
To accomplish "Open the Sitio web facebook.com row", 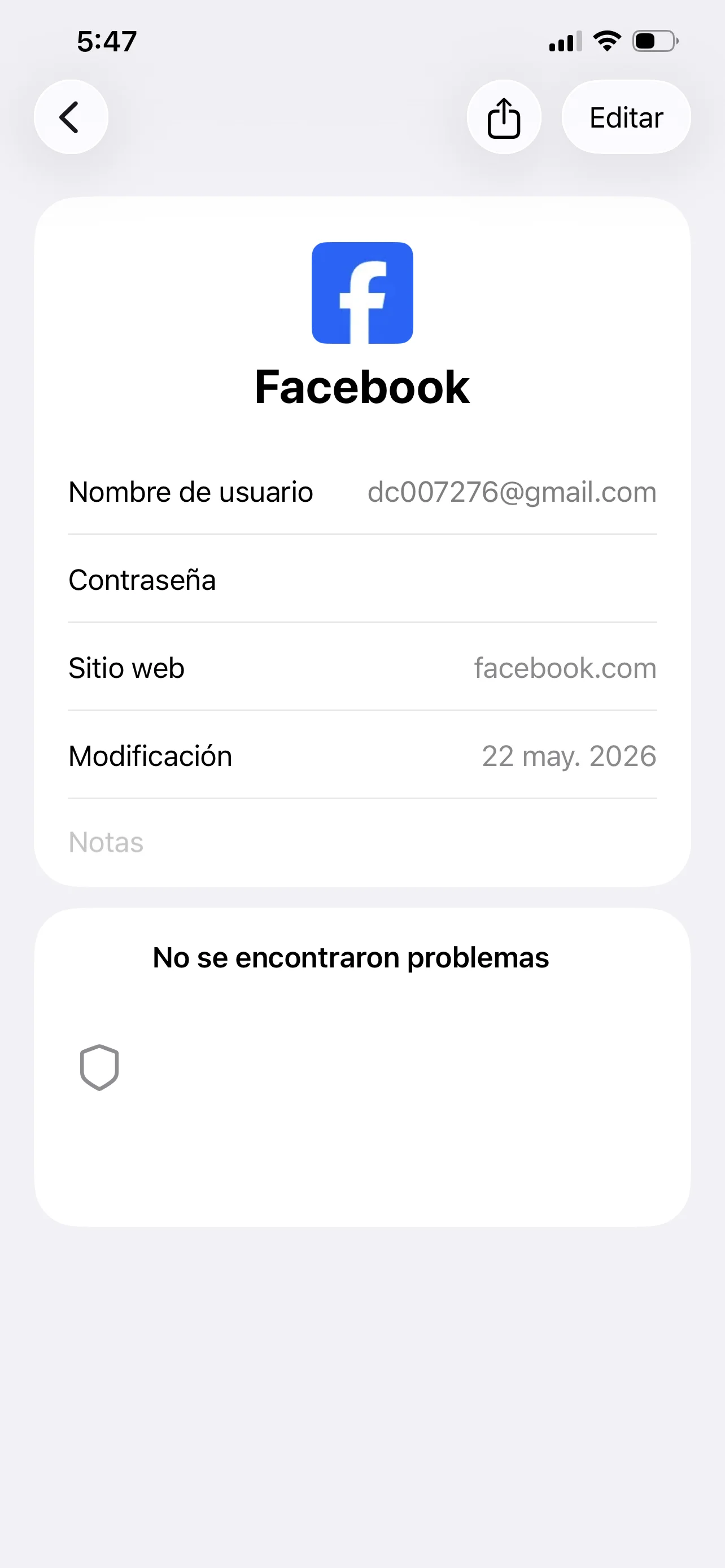I will 362,668.
